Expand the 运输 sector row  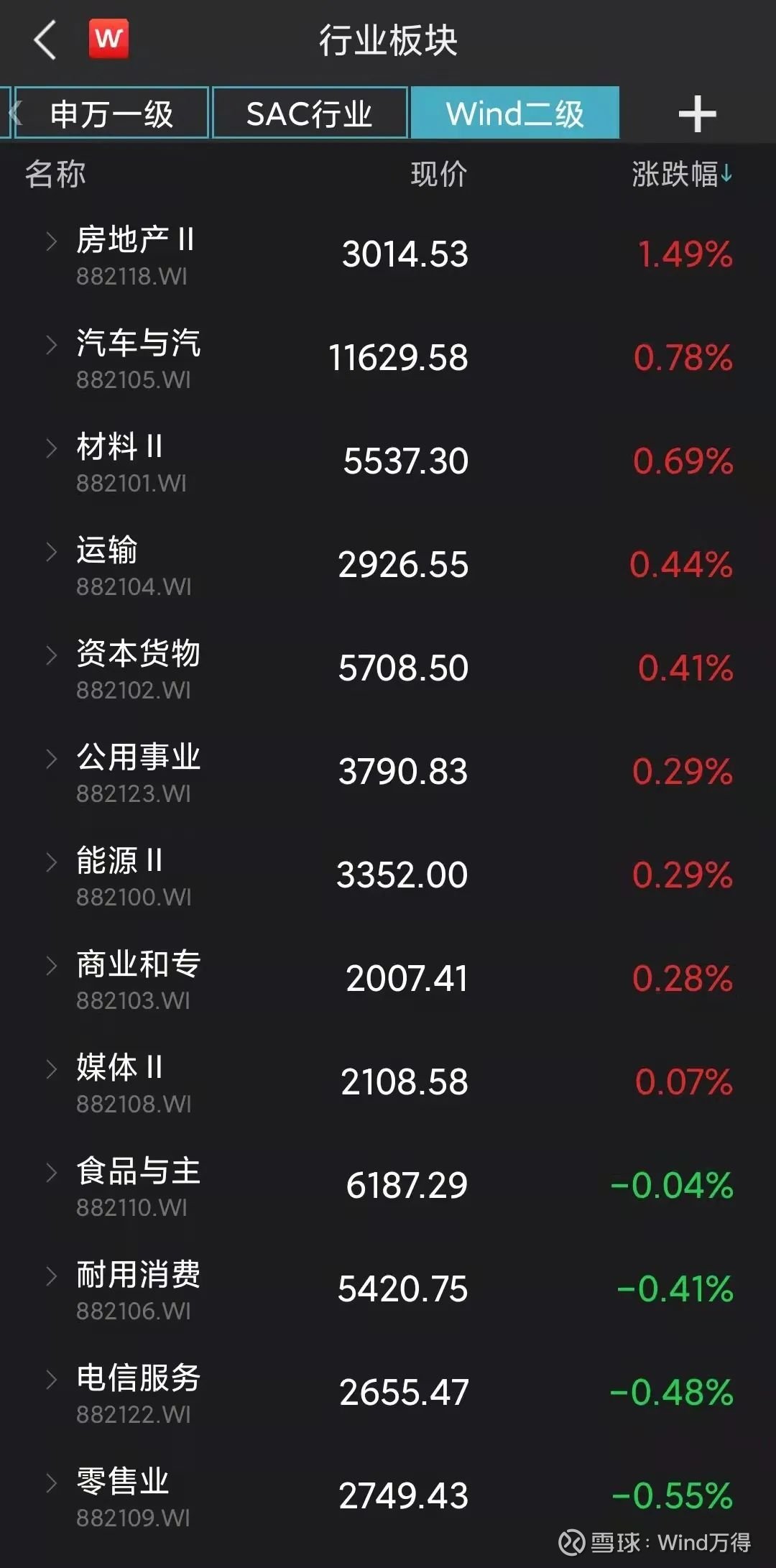pos(52,552)
